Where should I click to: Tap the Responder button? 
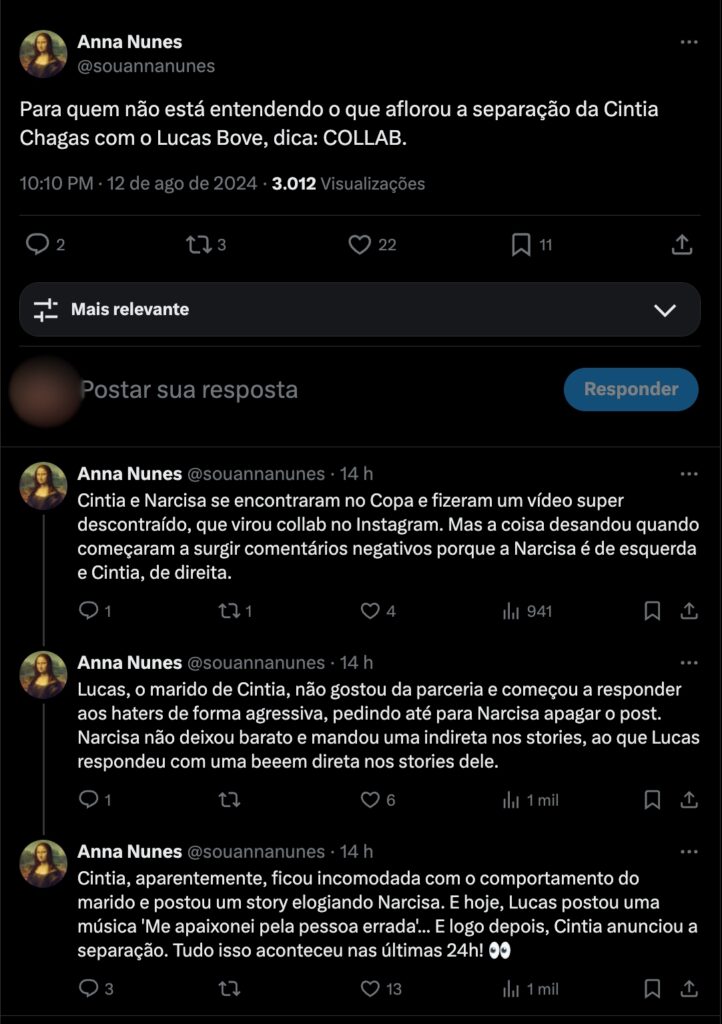[x=631, y=389]
